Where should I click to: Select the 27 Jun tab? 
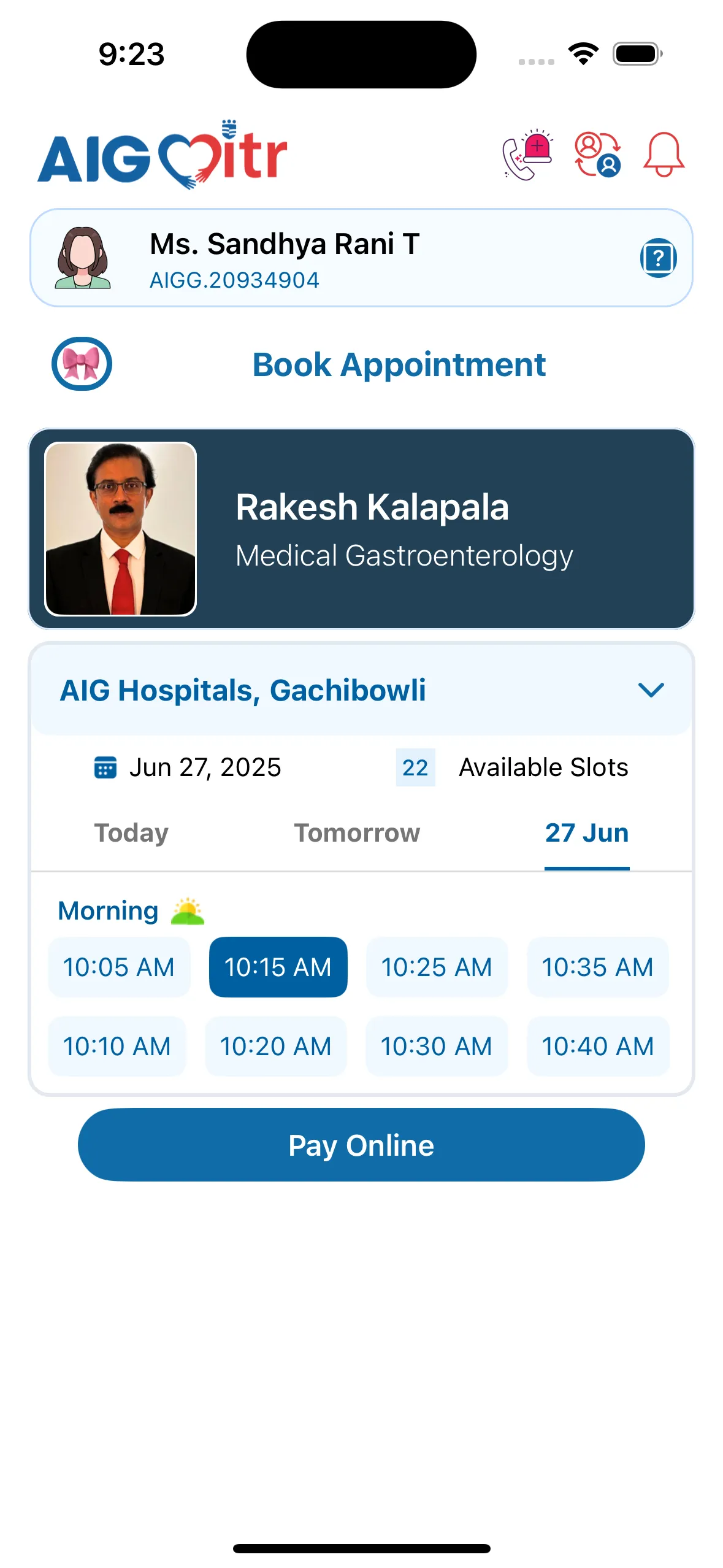[587, 833]
